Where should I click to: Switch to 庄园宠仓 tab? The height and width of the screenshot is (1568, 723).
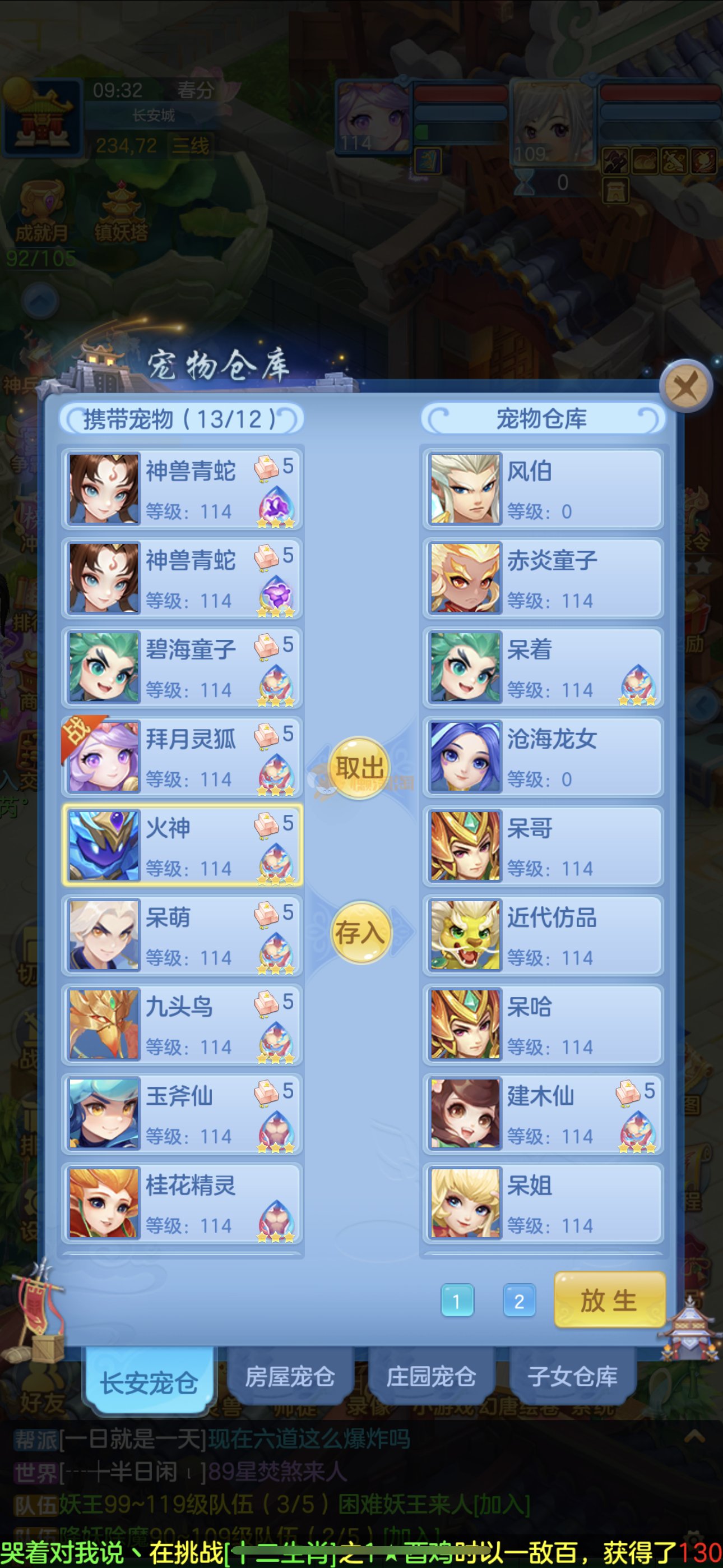pyautogui.click(x=431, y=1377)
